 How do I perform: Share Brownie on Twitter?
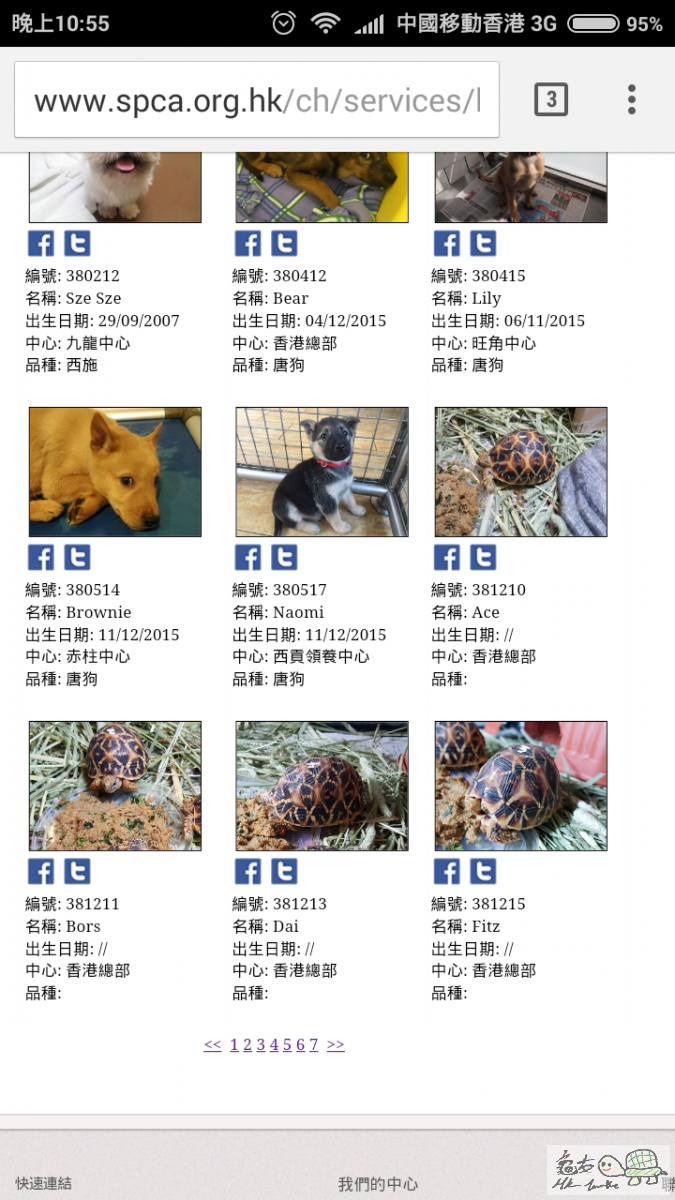point(77,558)
